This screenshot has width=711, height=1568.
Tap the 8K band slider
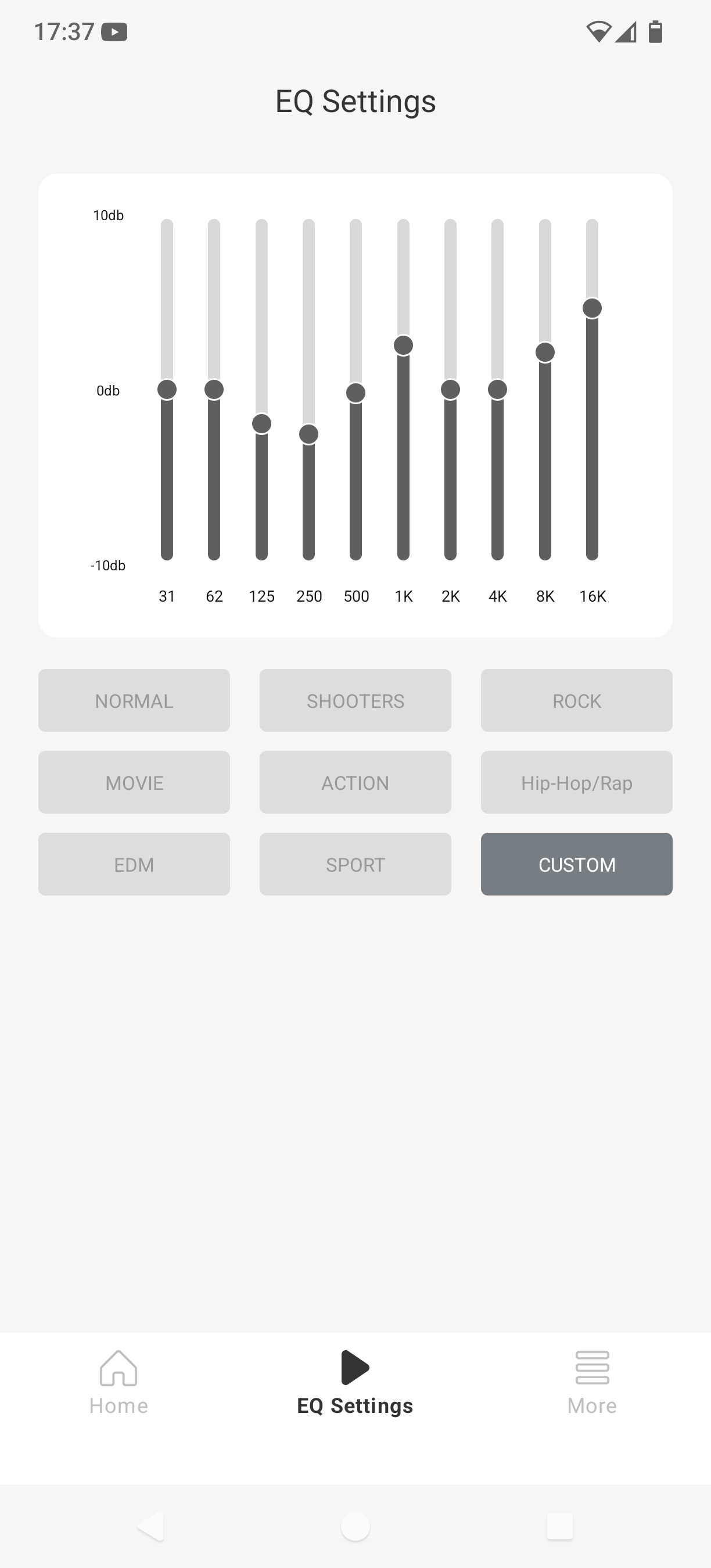[x=545, y=390]
